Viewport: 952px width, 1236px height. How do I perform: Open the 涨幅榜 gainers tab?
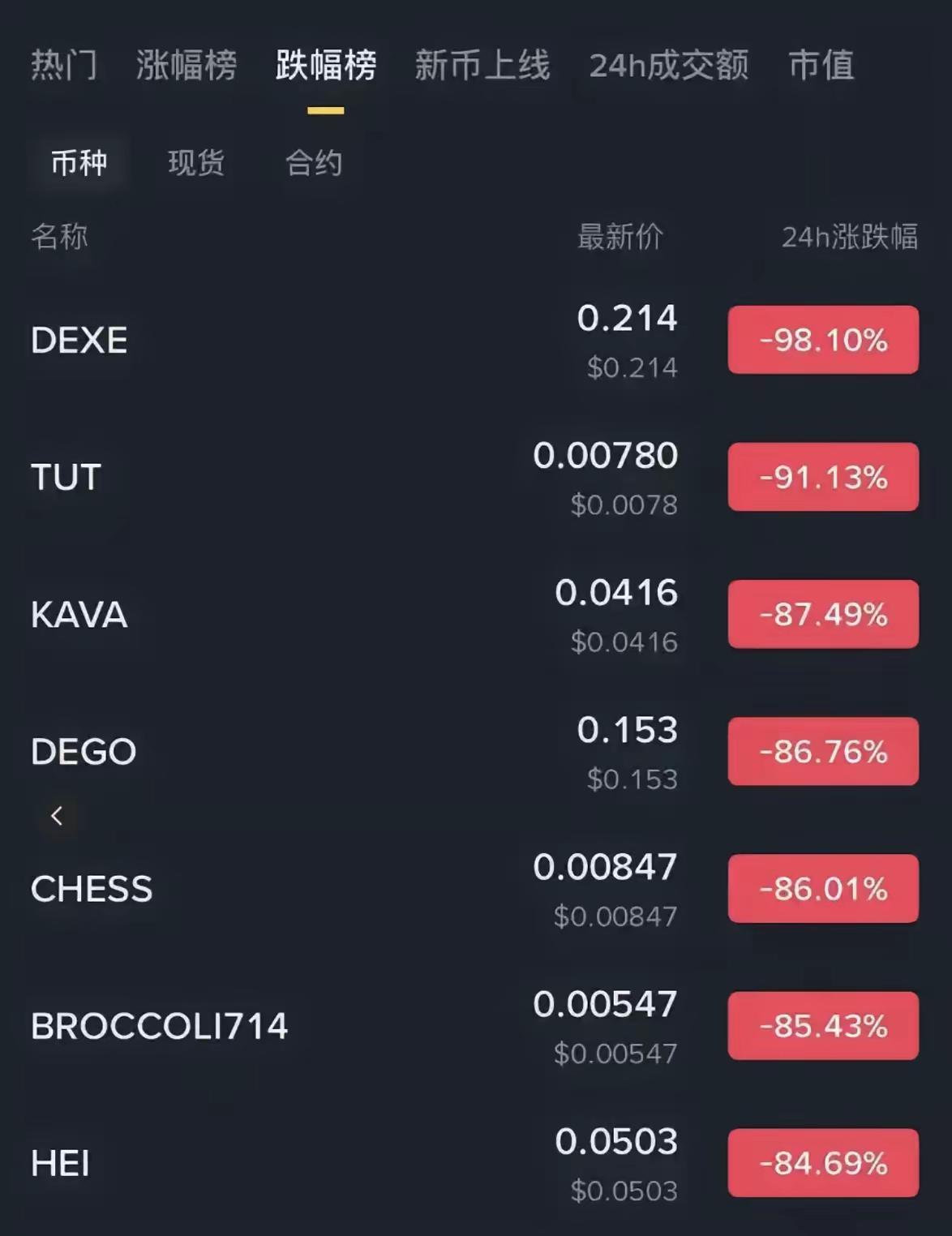(x=187, y=65)
